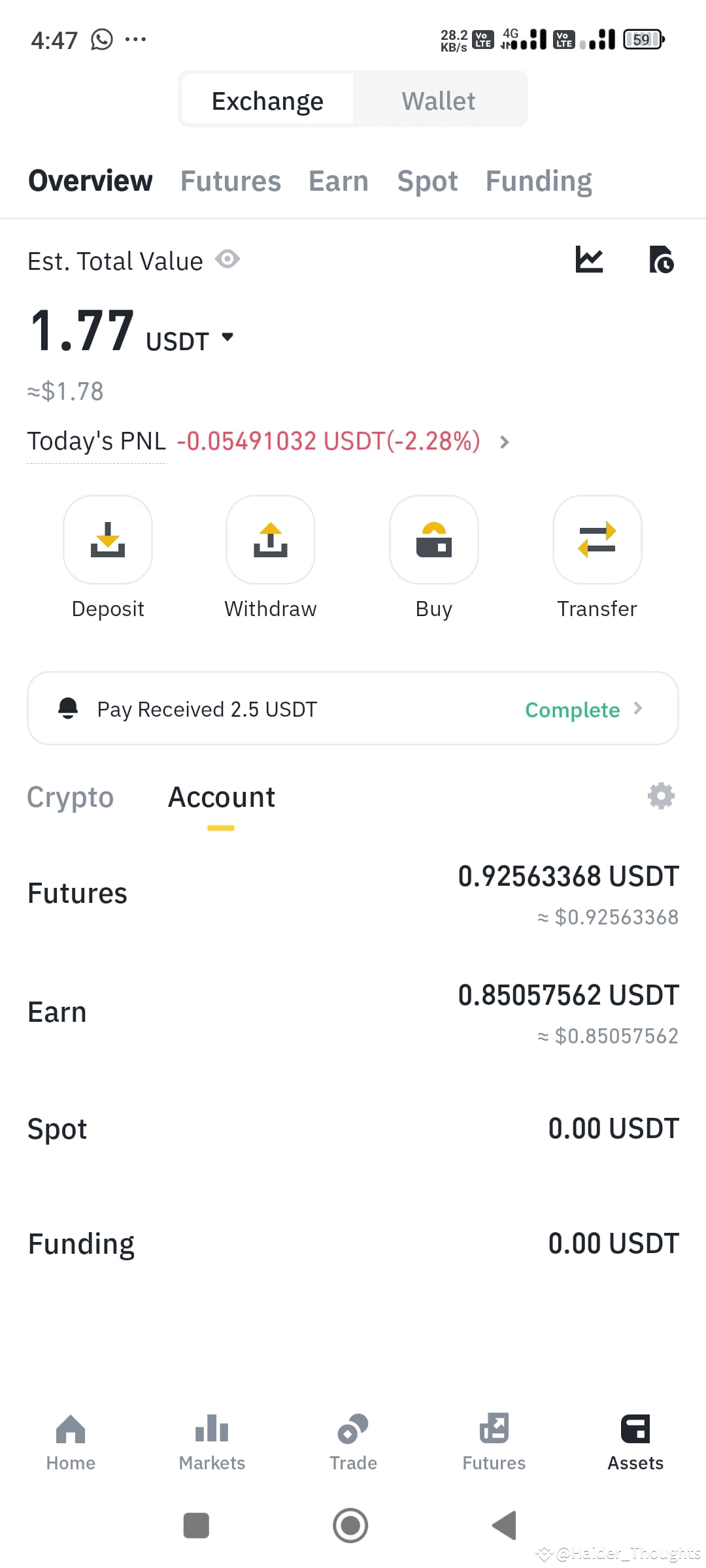Open the Futures top tab
The width and height of the screenshot is (706, 1568).
[x=231, y=181]
